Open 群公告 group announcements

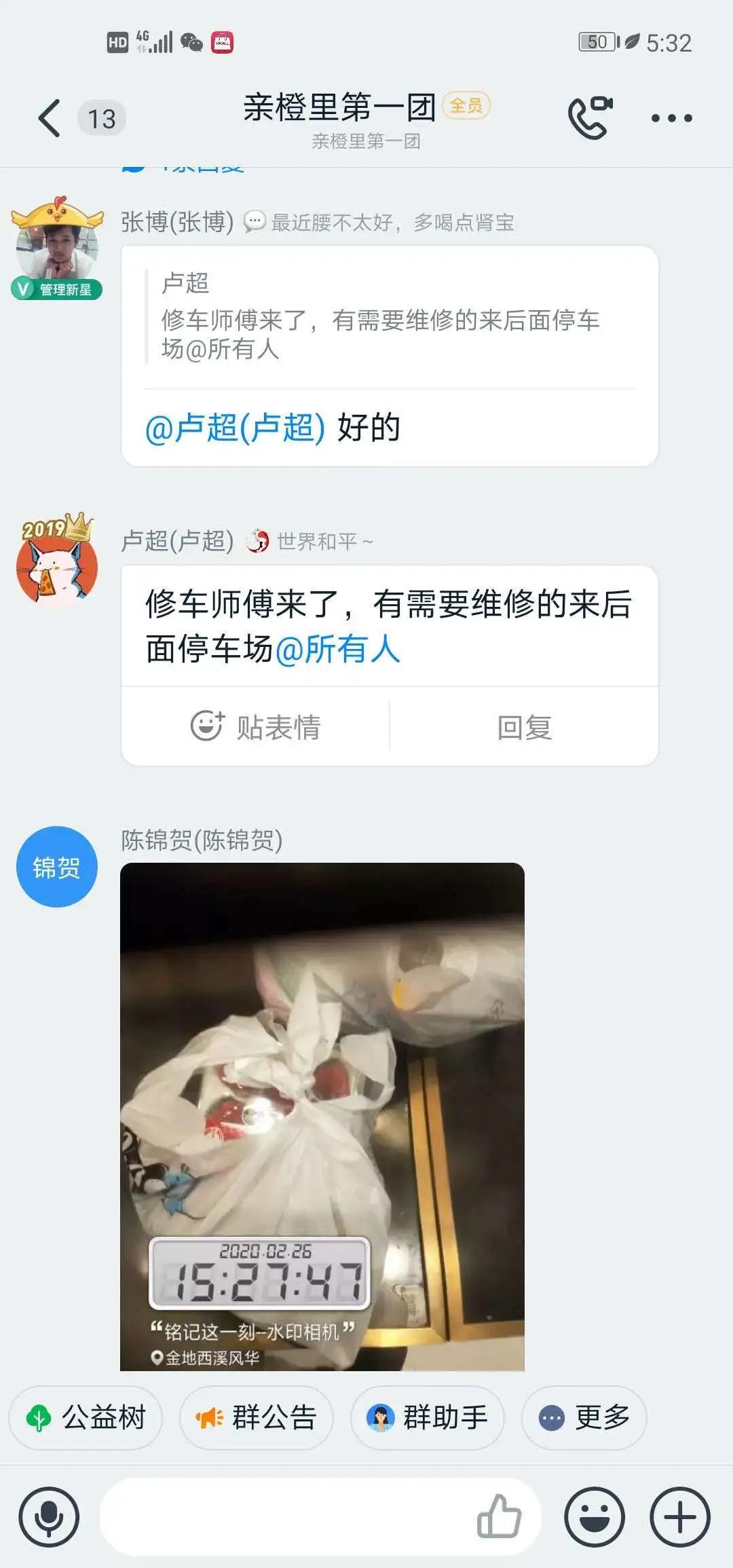pos(257,1418)
